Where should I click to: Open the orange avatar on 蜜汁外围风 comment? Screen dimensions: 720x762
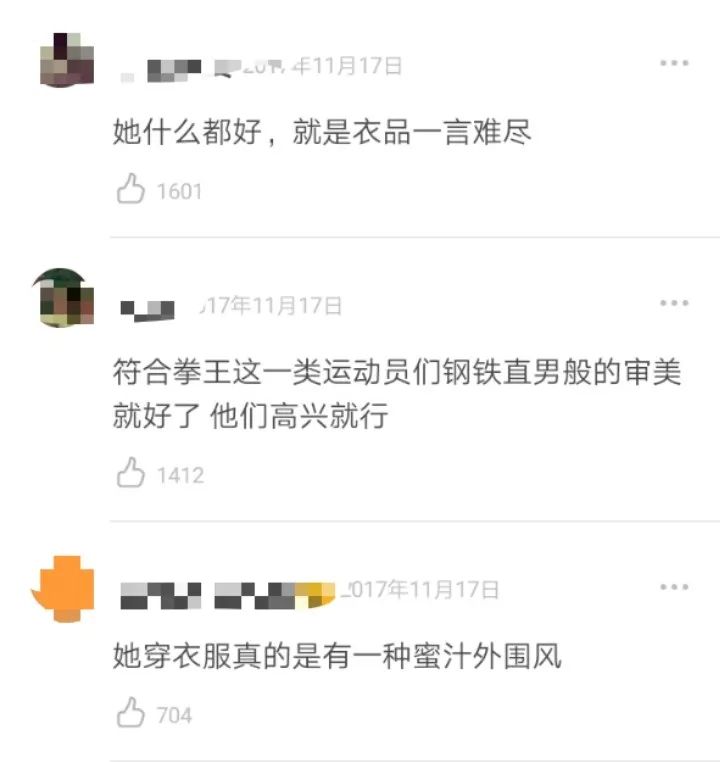[x=62, y=588]
